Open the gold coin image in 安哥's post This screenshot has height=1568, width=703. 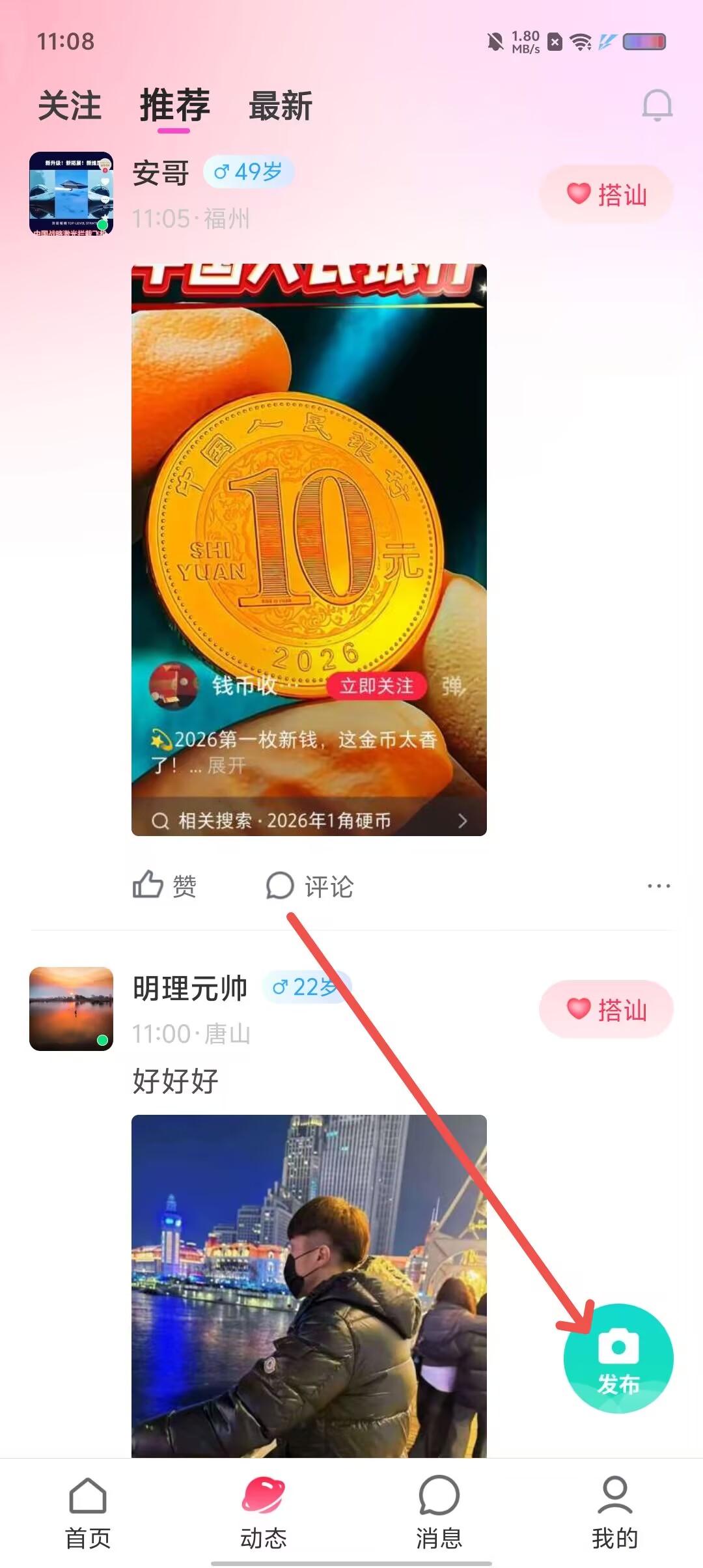(x=309, y=550)
